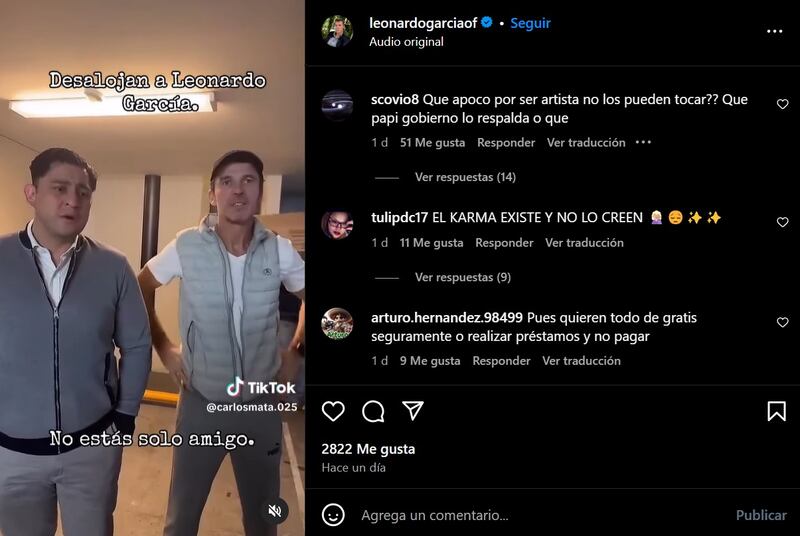Translate scovio8's comment
The height and width of the screenshot is (536, 800).
586,143
